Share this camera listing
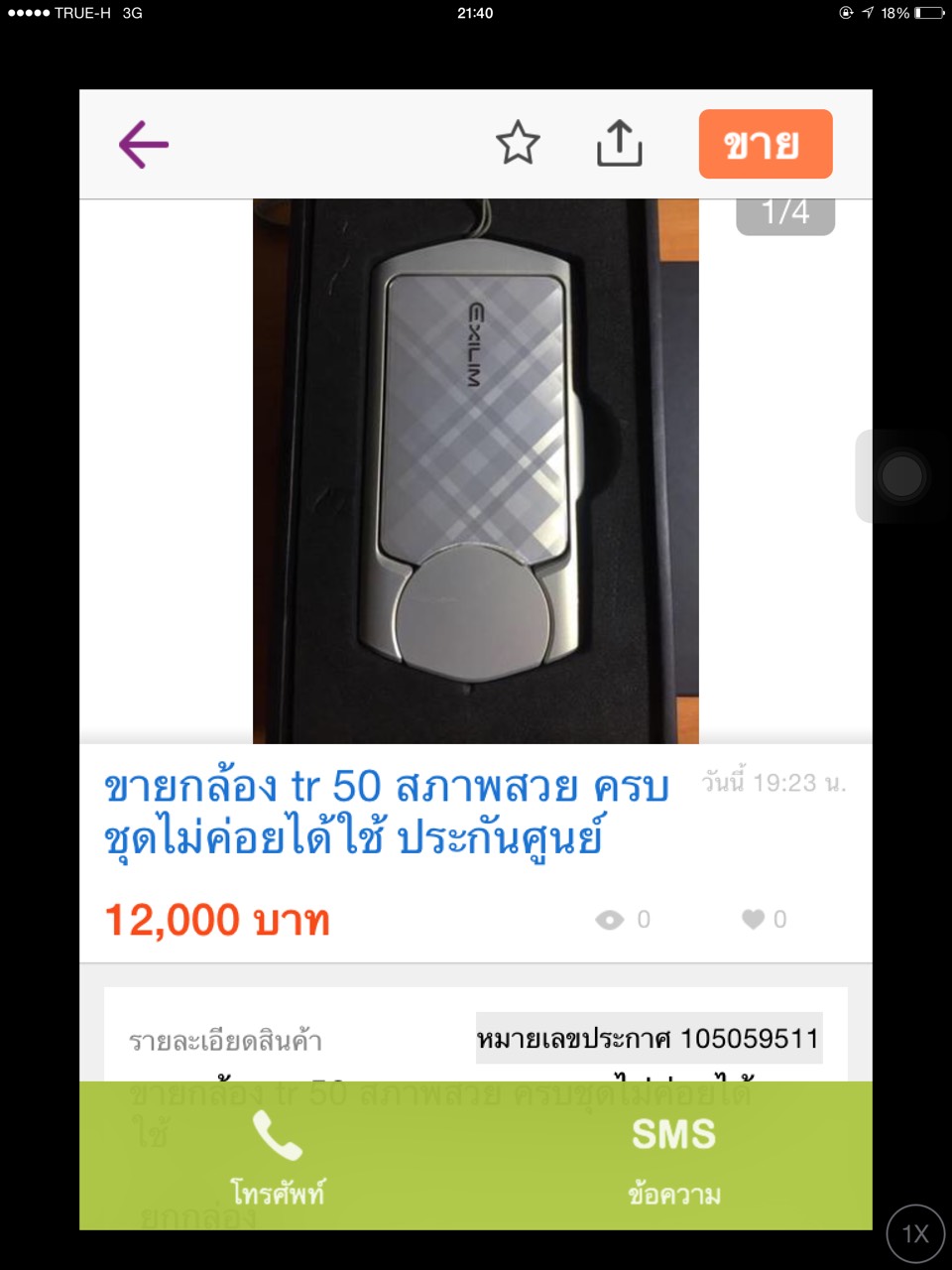Image resolution: width=952 pixels, height=1270 pixels. tap(620, 144)
